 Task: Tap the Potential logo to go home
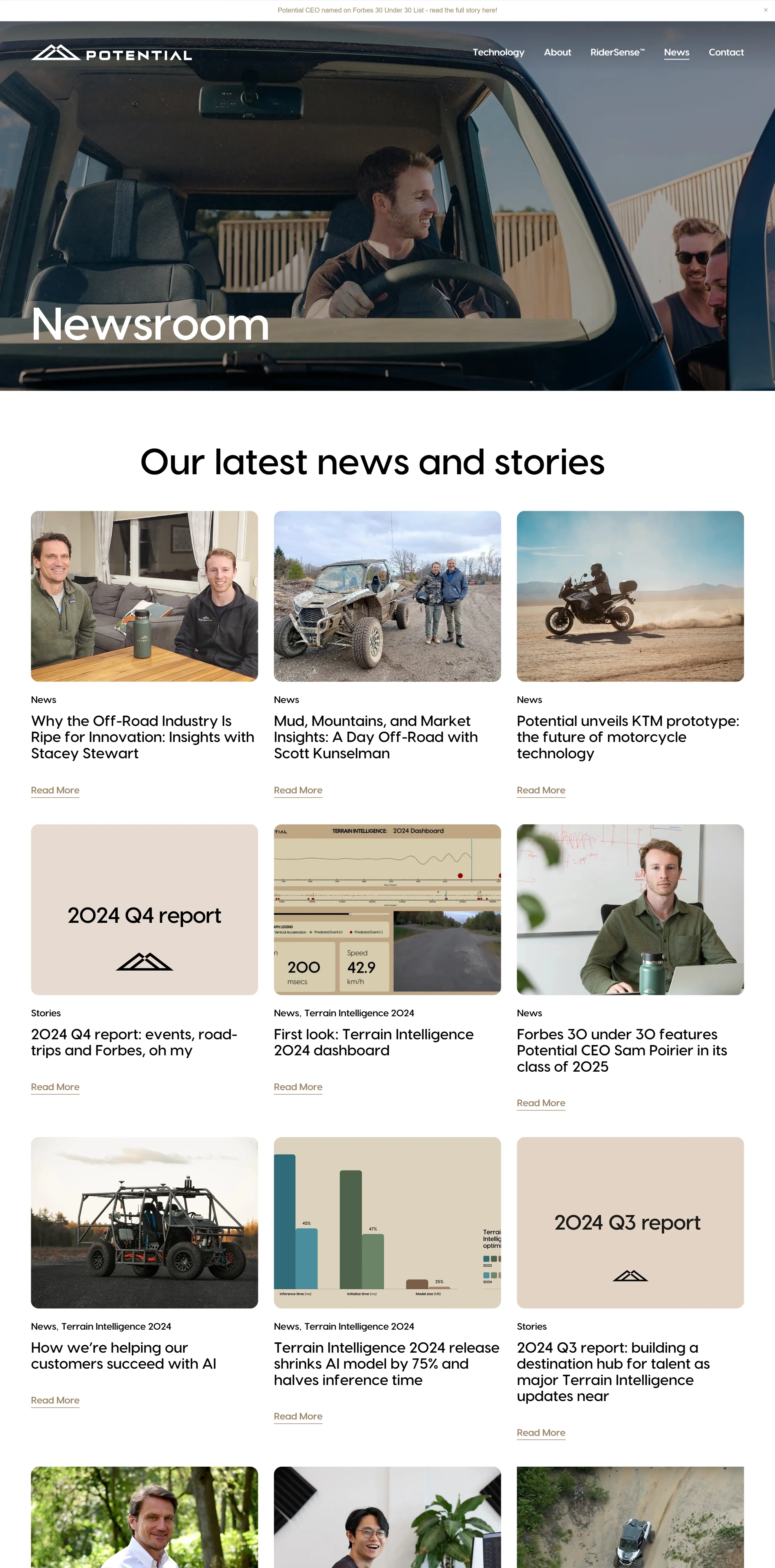111,54
